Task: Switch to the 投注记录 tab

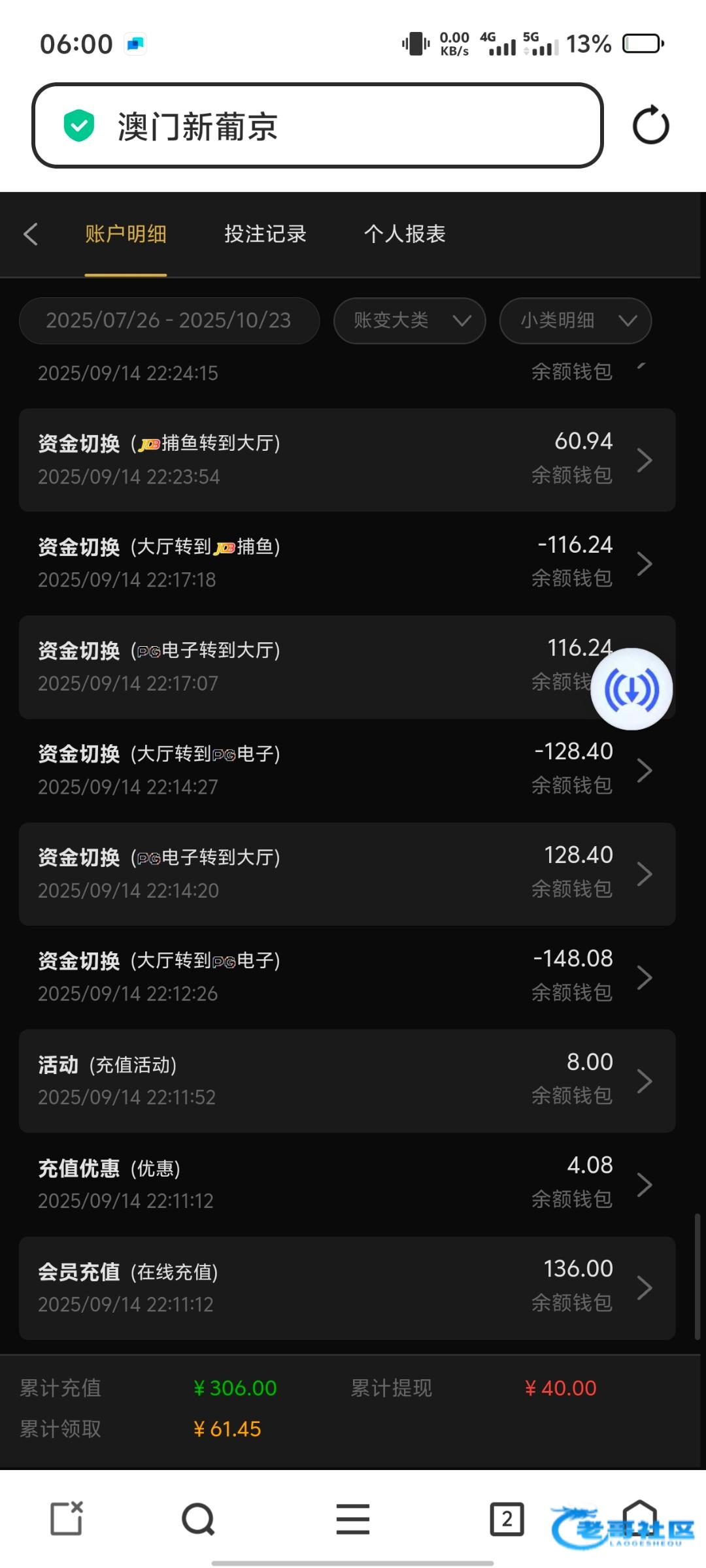Action: pyautogui.click(x=265, y=234)
